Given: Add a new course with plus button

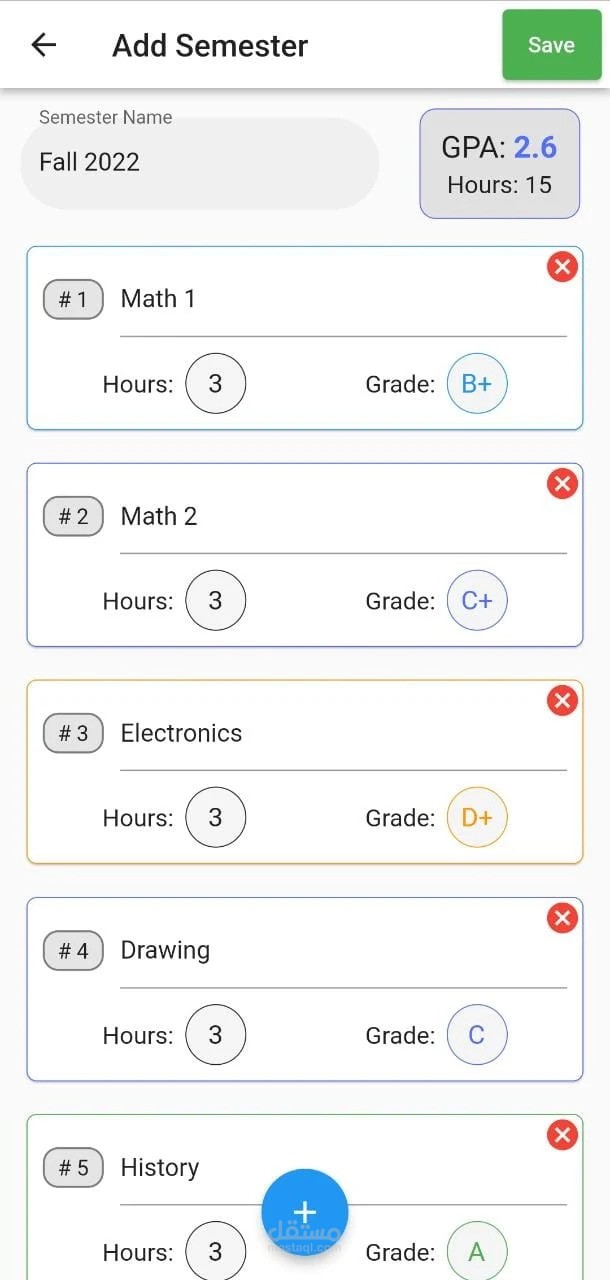Looking at the screenshot, I should point(305,1213).
